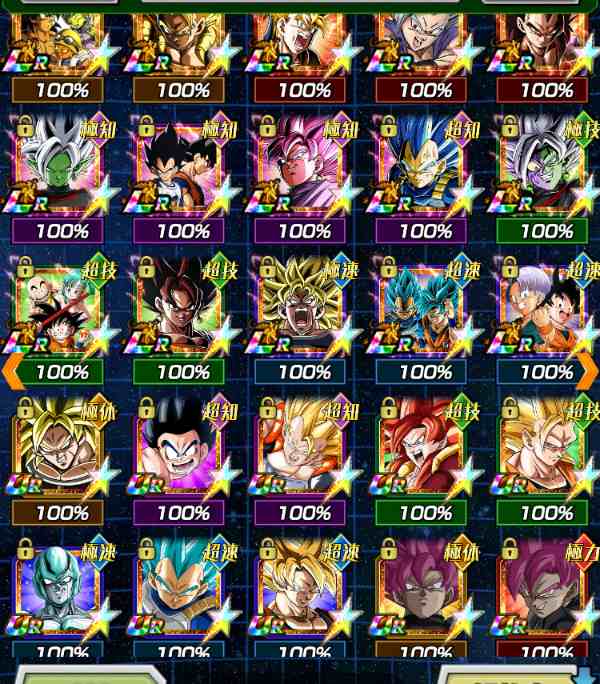Viewport: 600px width, 684px height.
Task: Select the screaming golden Super Saiyan 極速 card
Action: pos(304,308)
